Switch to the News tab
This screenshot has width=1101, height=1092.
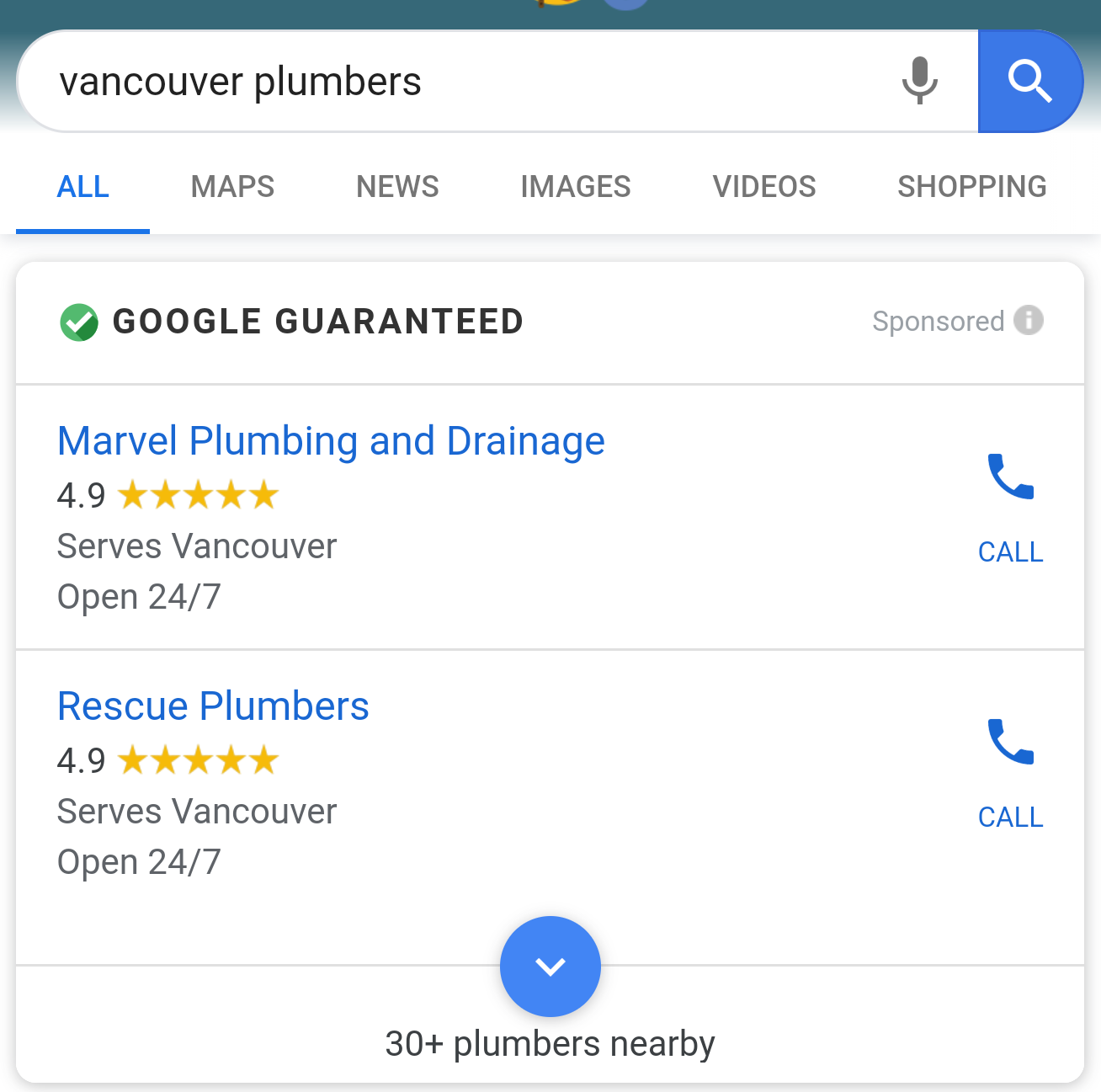click(x=397, y=186)
